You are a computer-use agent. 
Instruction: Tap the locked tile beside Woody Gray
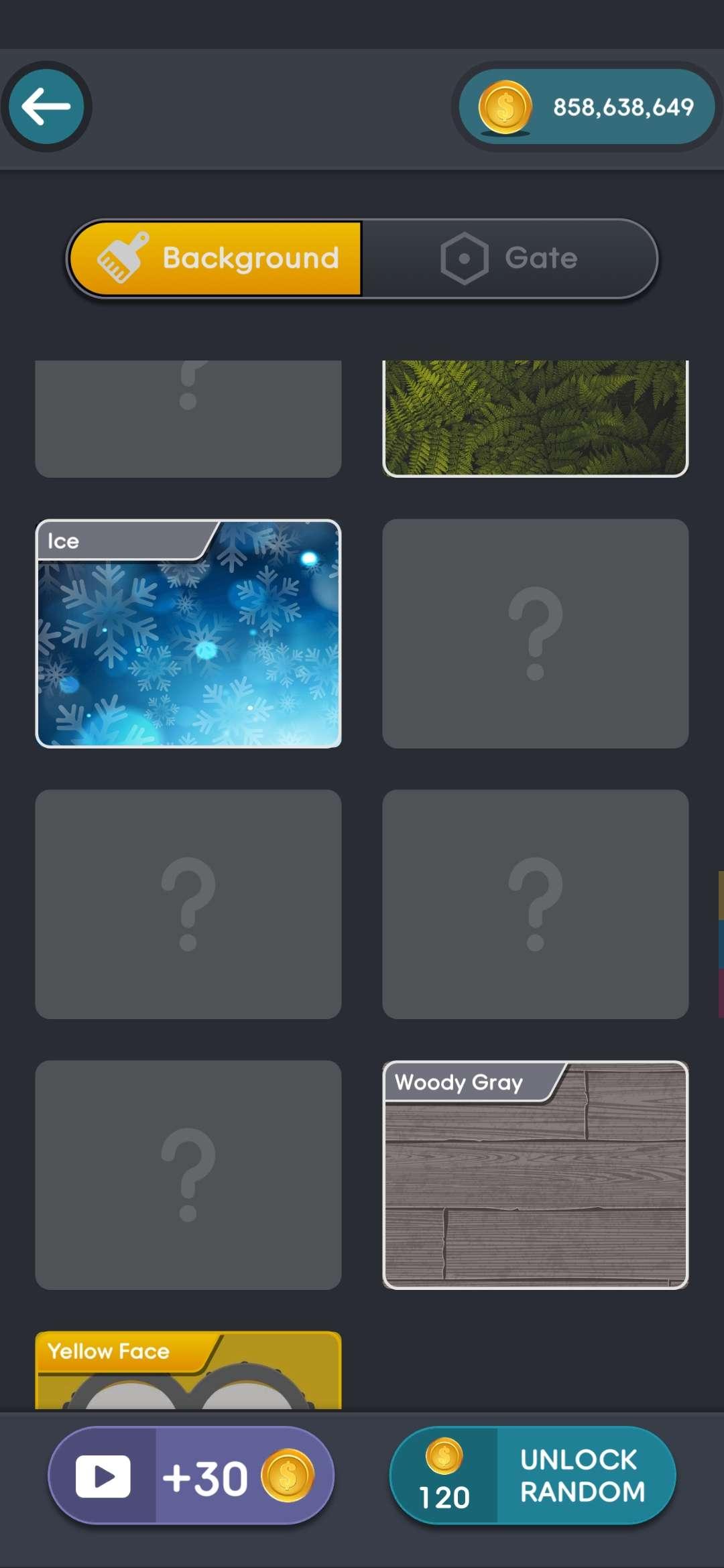pos(188,1175)
